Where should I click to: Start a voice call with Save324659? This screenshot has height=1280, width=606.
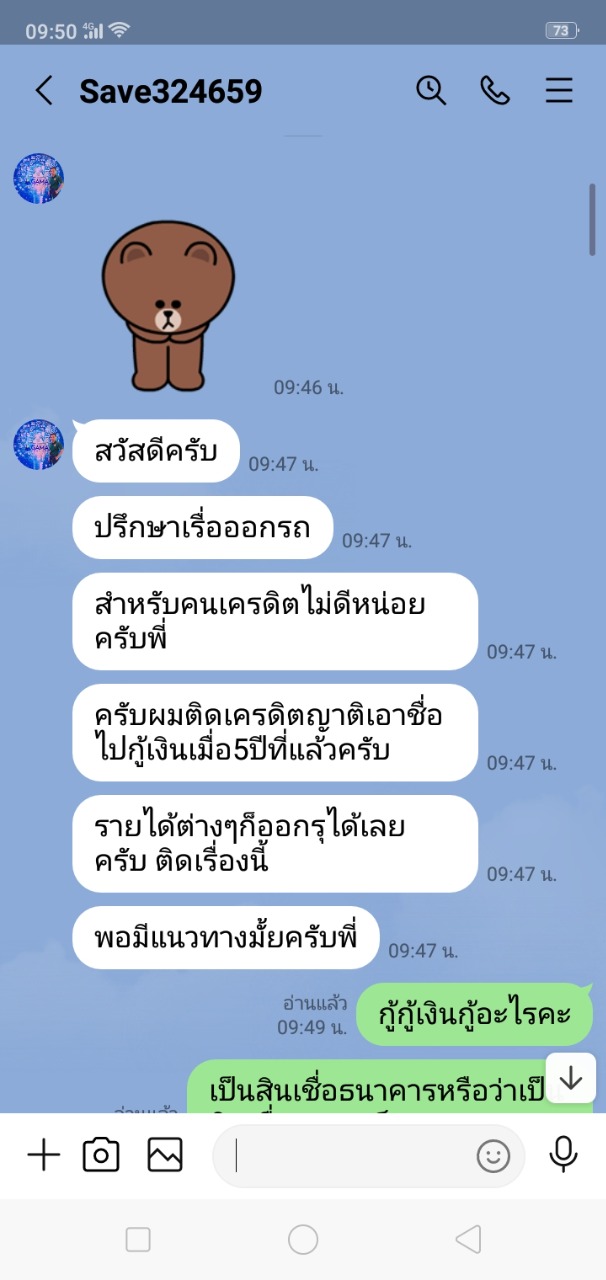[x=495, y=91]
